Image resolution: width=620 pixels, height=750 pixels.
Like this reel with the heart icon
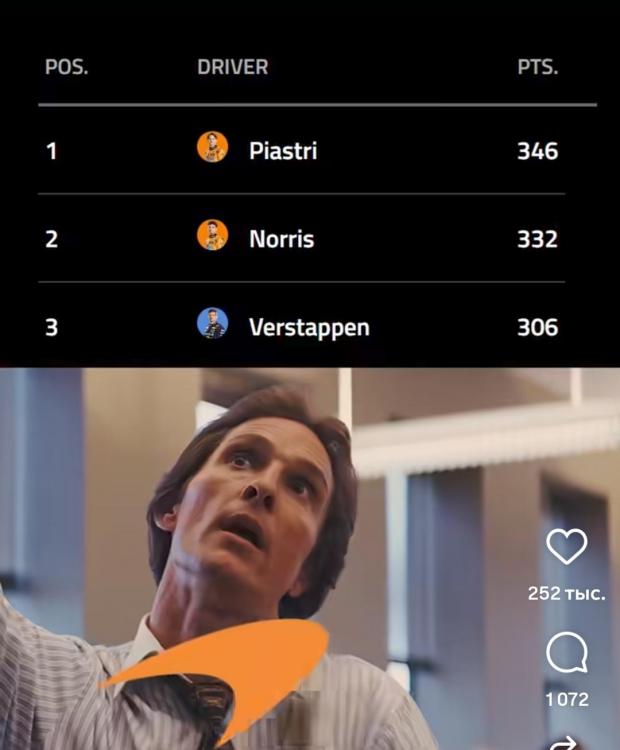point(566,547)
